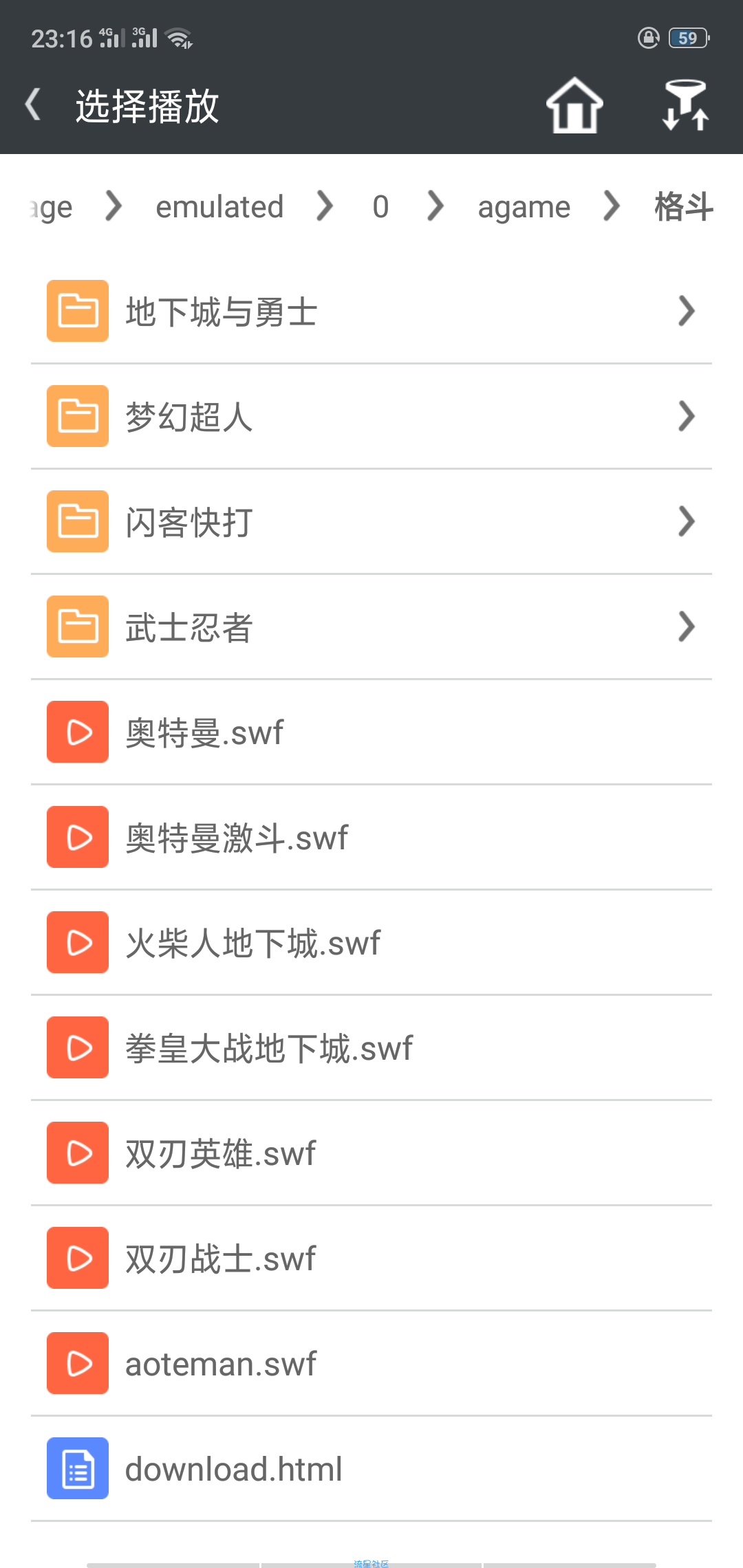Start 双刃战士.swf
Viewport: 743px width, 1568px height.
[371, 1259]
